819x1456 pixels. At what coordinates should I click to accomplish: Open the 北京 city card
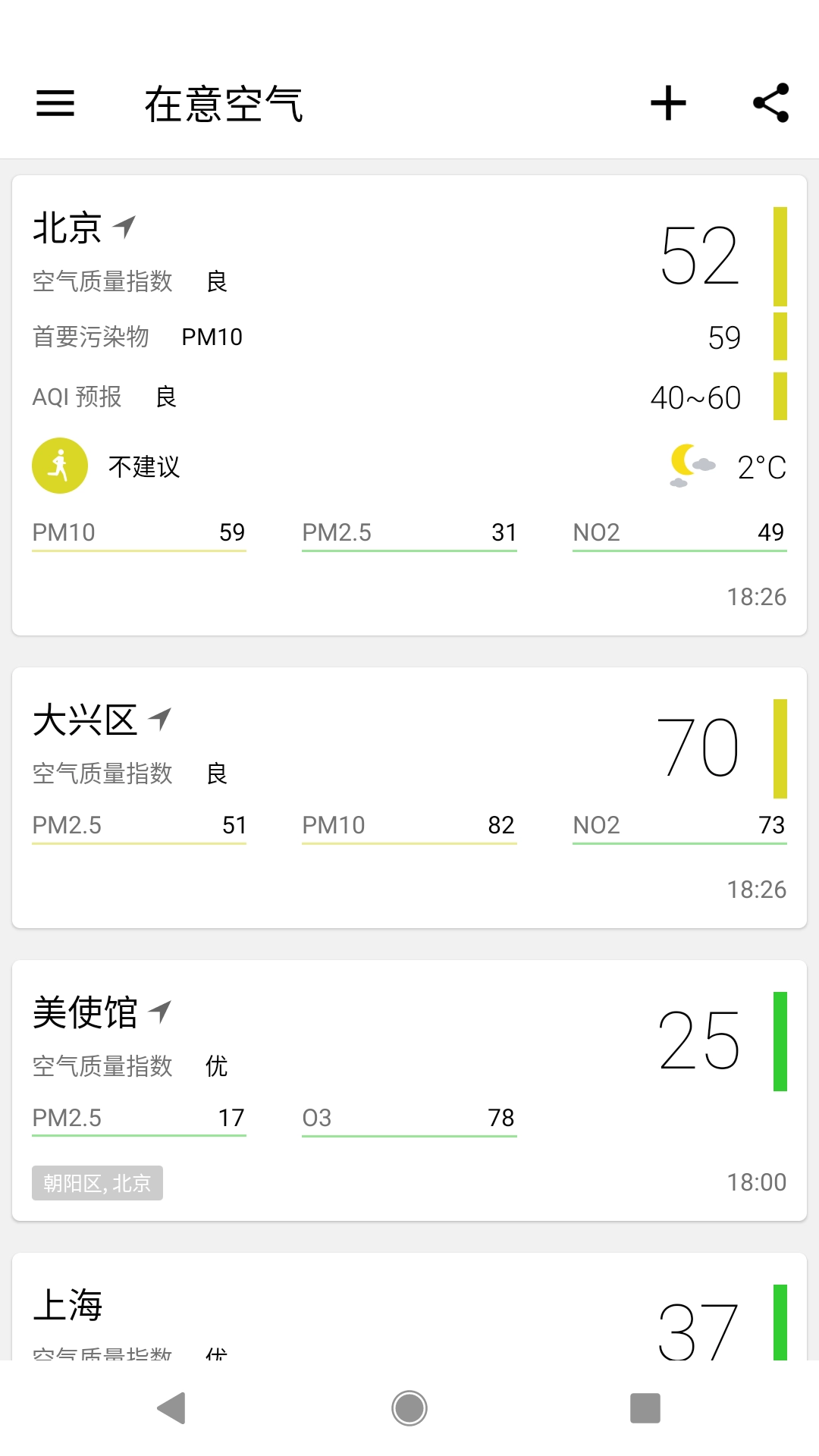tap(409, 402)
